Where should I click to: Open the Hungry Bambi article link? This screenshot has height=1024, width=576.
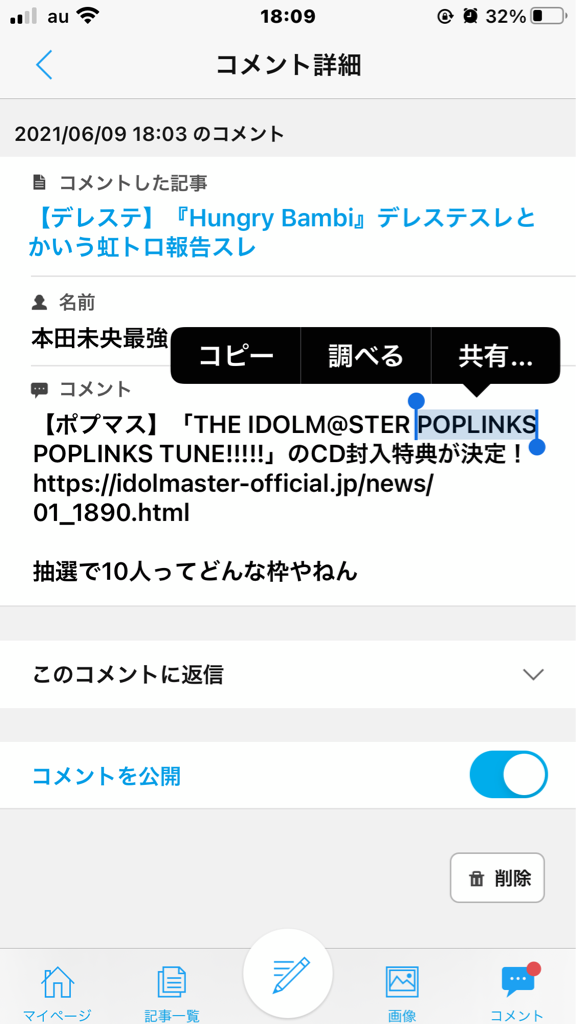point(282,232)
